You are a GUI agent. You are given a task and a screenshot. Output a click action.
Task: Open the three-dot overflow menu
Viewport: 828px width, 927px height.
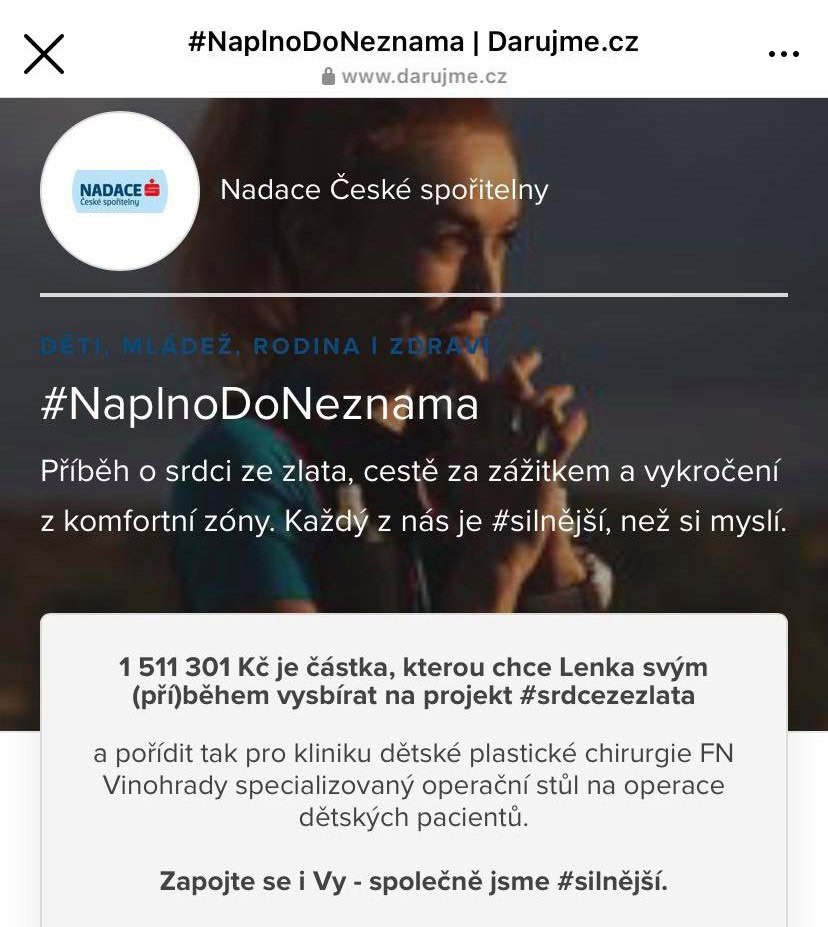pos(783,54)
